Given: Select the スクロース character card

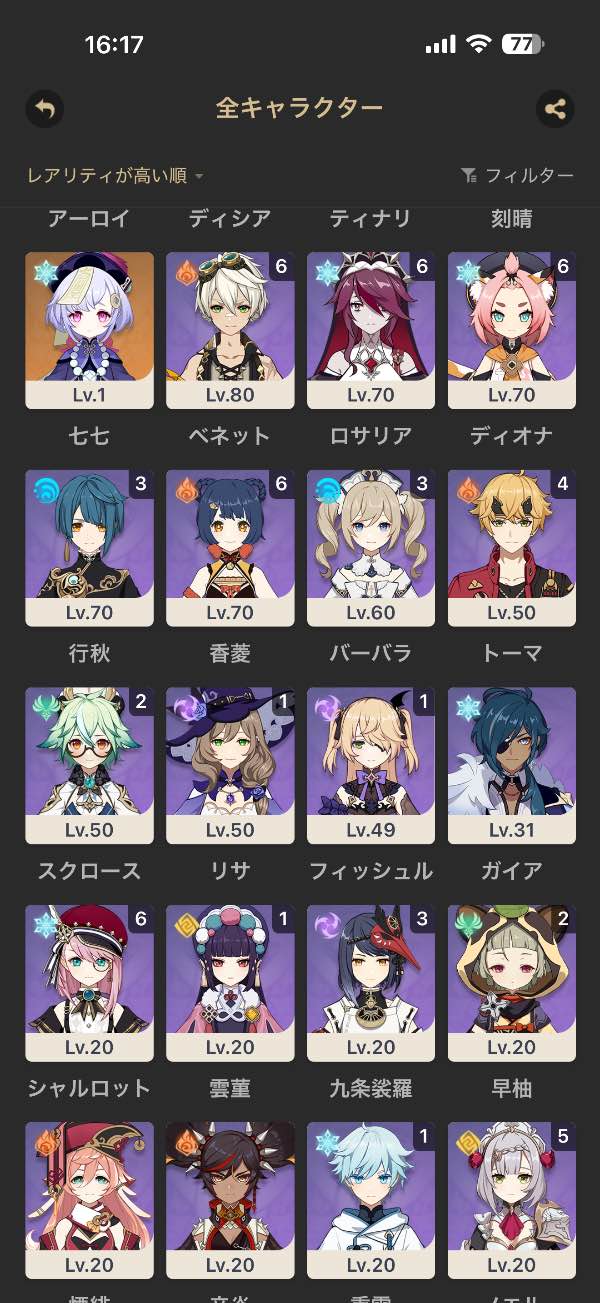Looking at the screenshot, I should tap(90, 766).
